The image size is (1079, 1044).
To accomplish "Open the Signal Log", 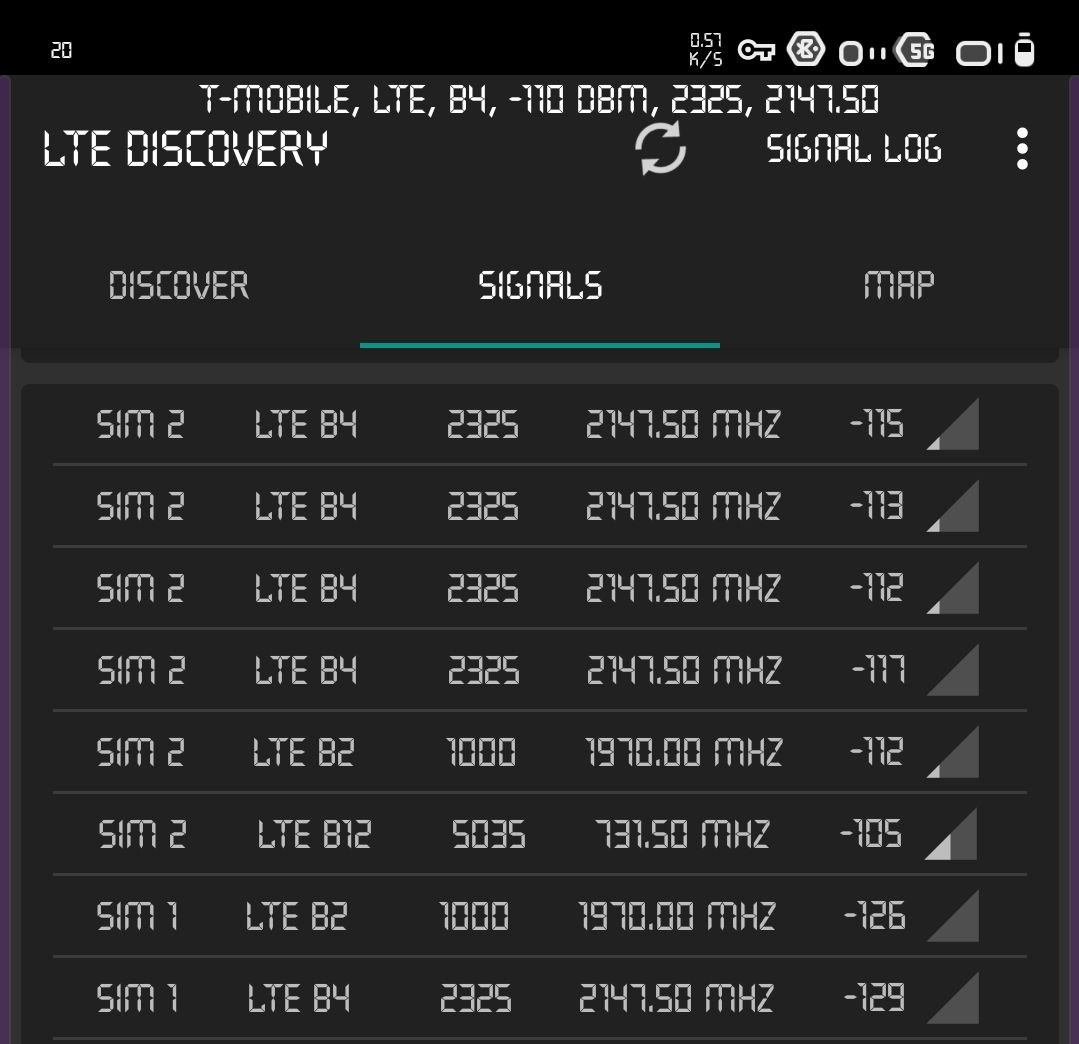I will [x=854, y=149].
